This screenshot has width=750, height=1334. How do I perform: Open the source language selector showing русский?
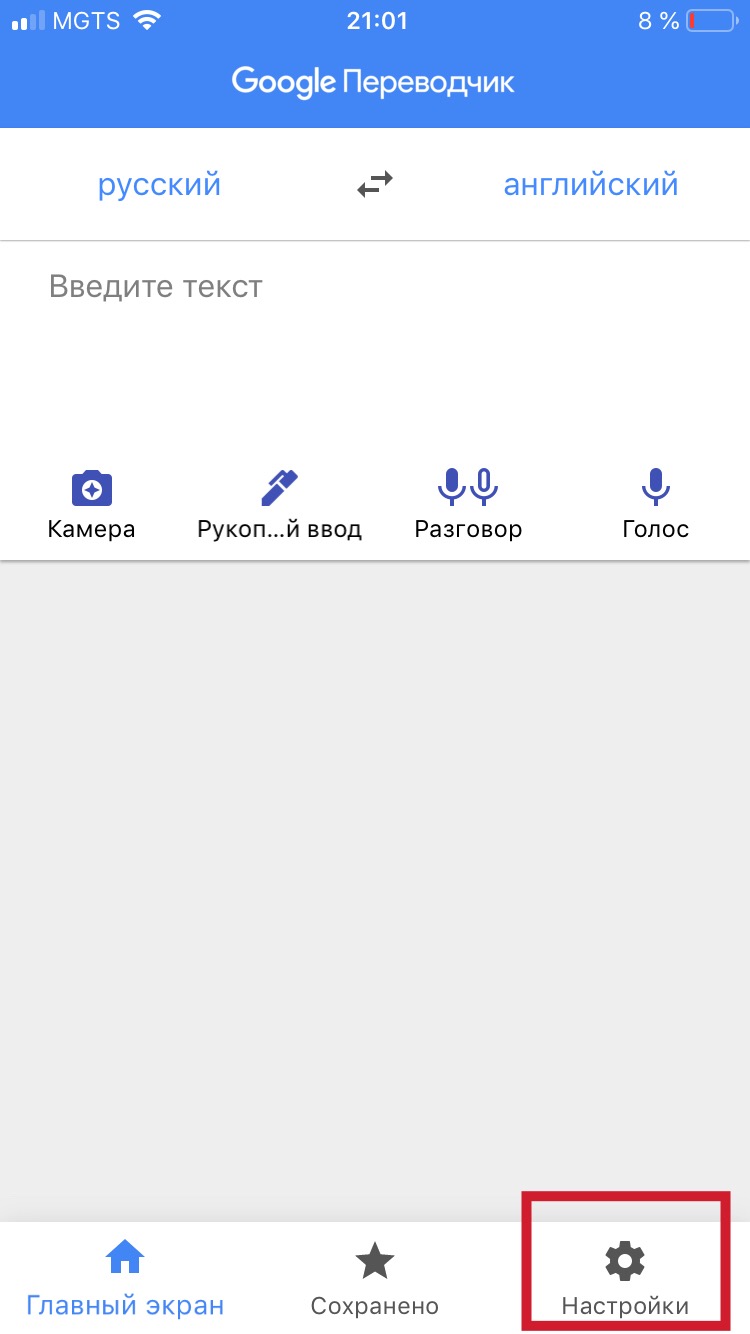(x=158, y=184)
